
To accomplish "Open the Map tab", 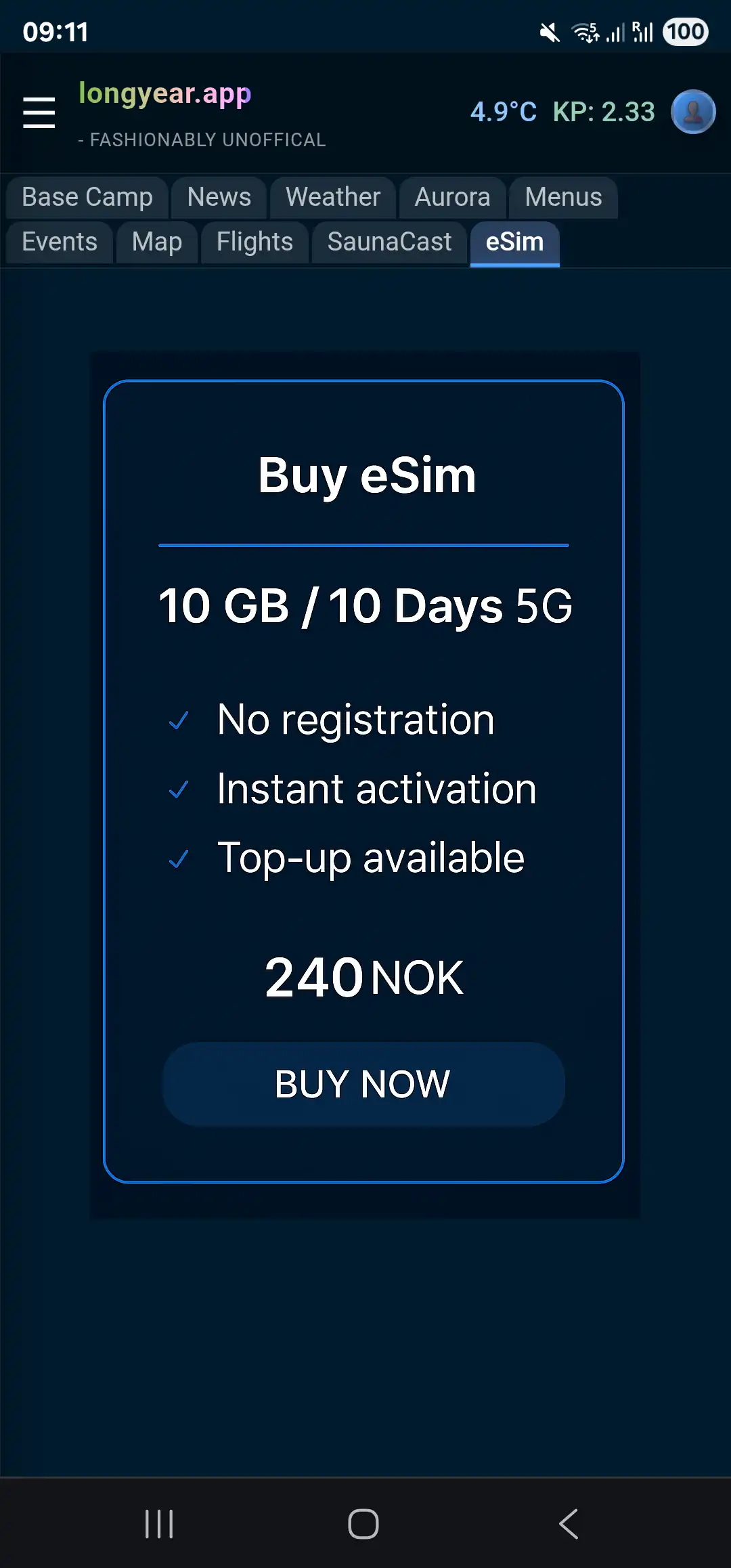I will click(x=156, y=242).
